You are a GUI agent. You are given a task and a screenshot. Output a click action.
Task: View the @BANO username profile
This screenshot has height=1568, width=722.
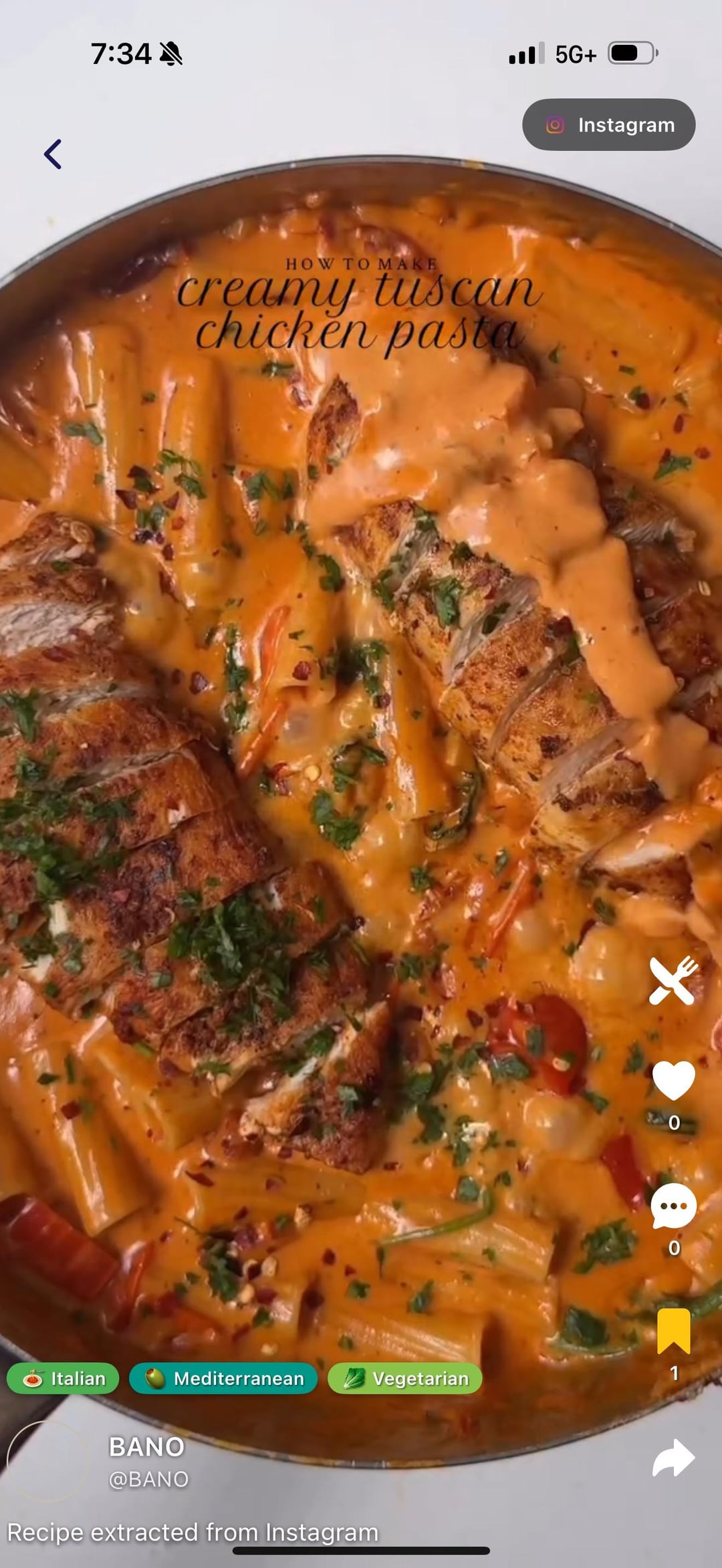148,1479
